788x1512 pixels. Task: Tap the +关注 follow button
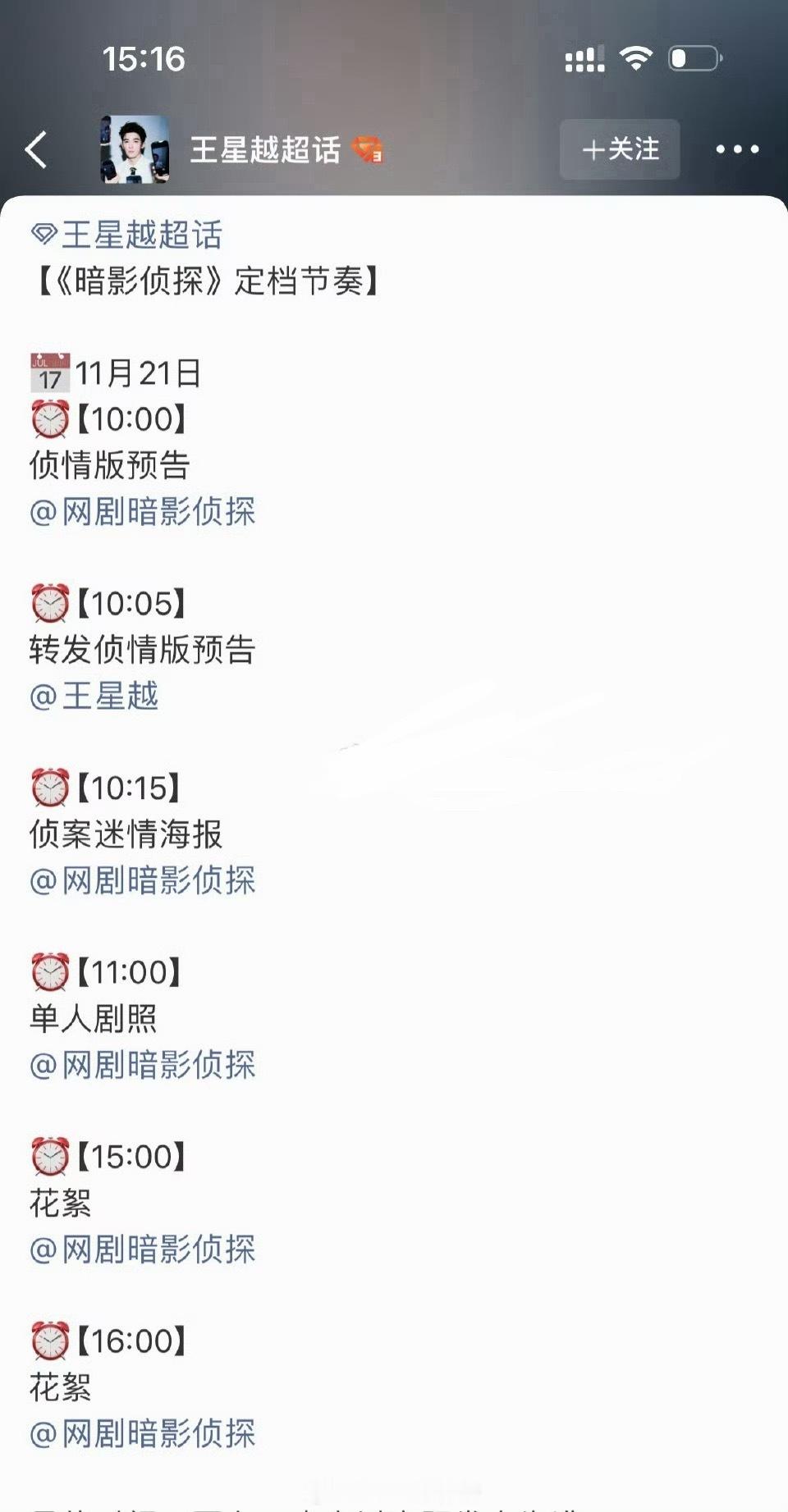(x=620, y=149)
